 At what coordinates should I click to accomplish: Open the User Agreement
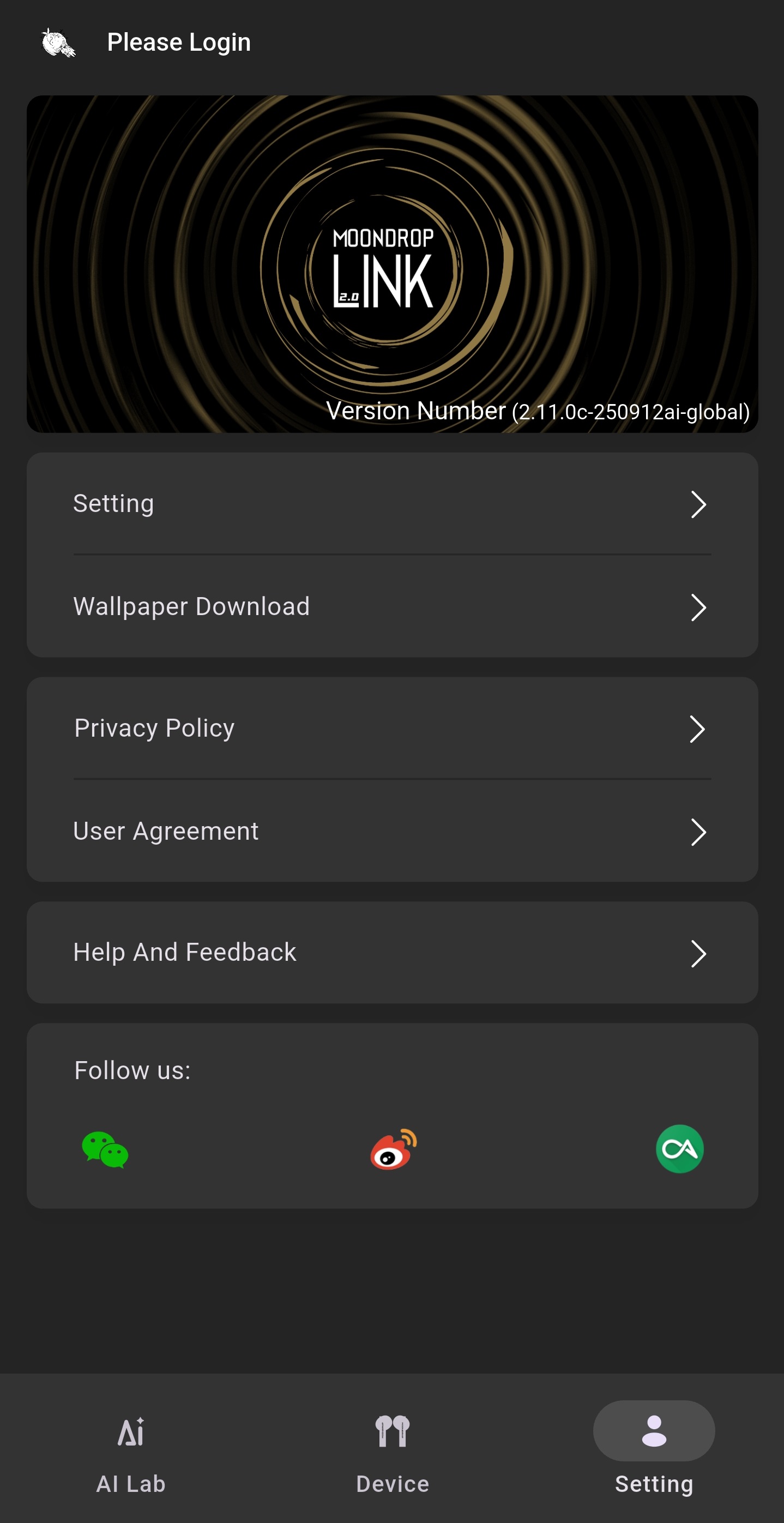[391, 831]
